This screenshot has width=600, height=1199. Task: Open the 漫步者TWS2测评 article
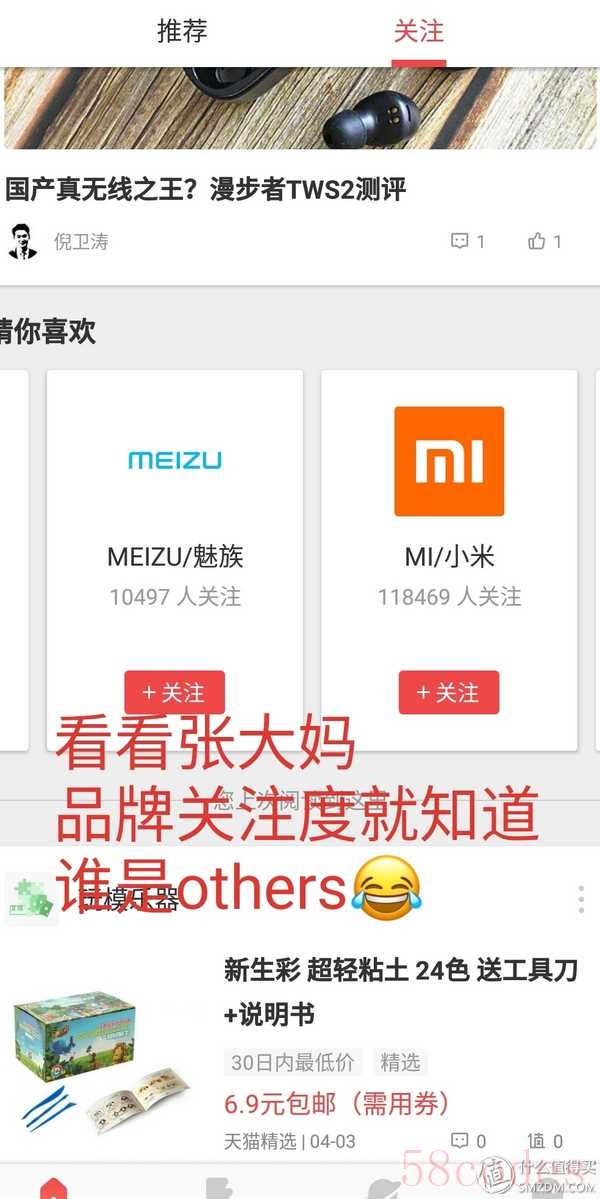pyautogui.click(x=206, y=189)
